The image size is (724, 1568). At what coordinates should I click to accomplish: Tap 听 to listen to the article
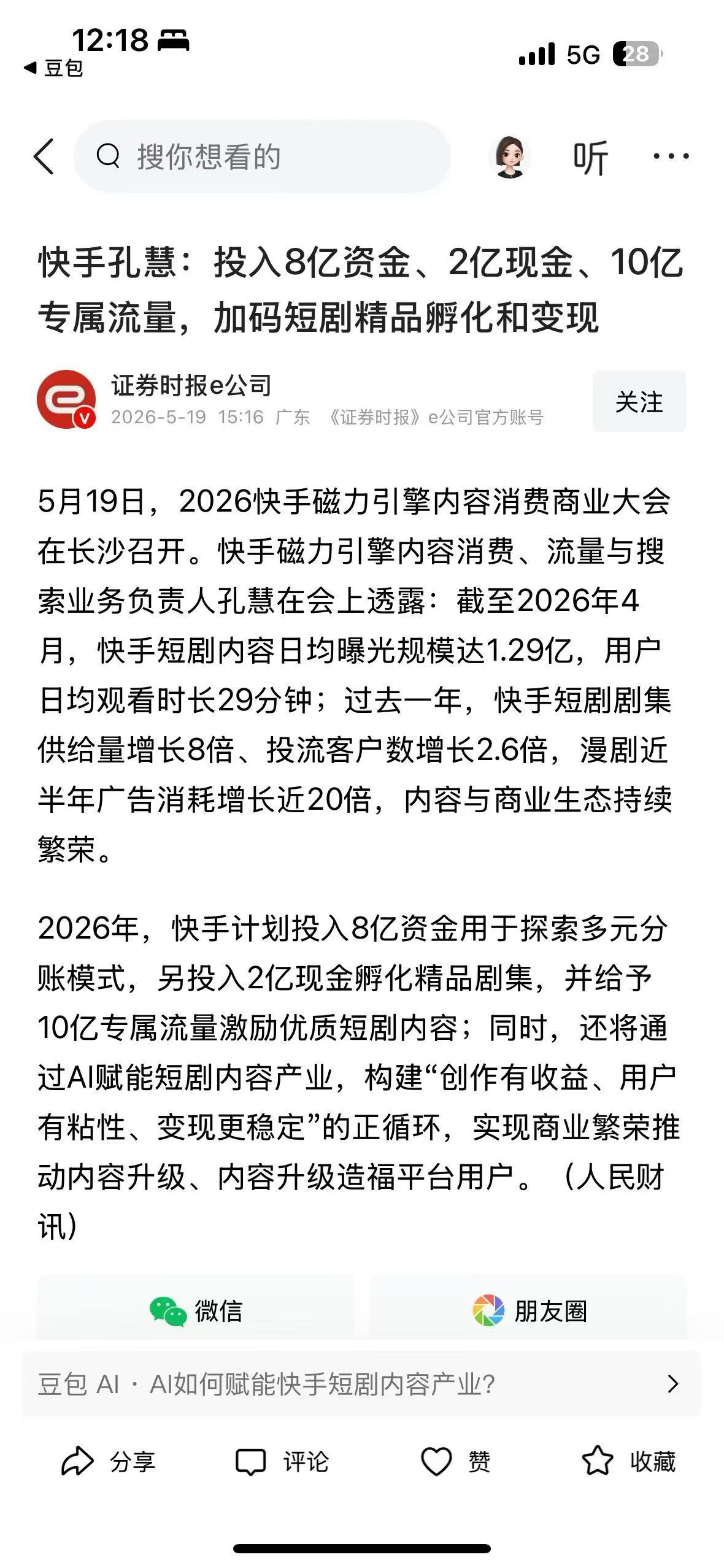pyautogui.click(x=590, y=158)
